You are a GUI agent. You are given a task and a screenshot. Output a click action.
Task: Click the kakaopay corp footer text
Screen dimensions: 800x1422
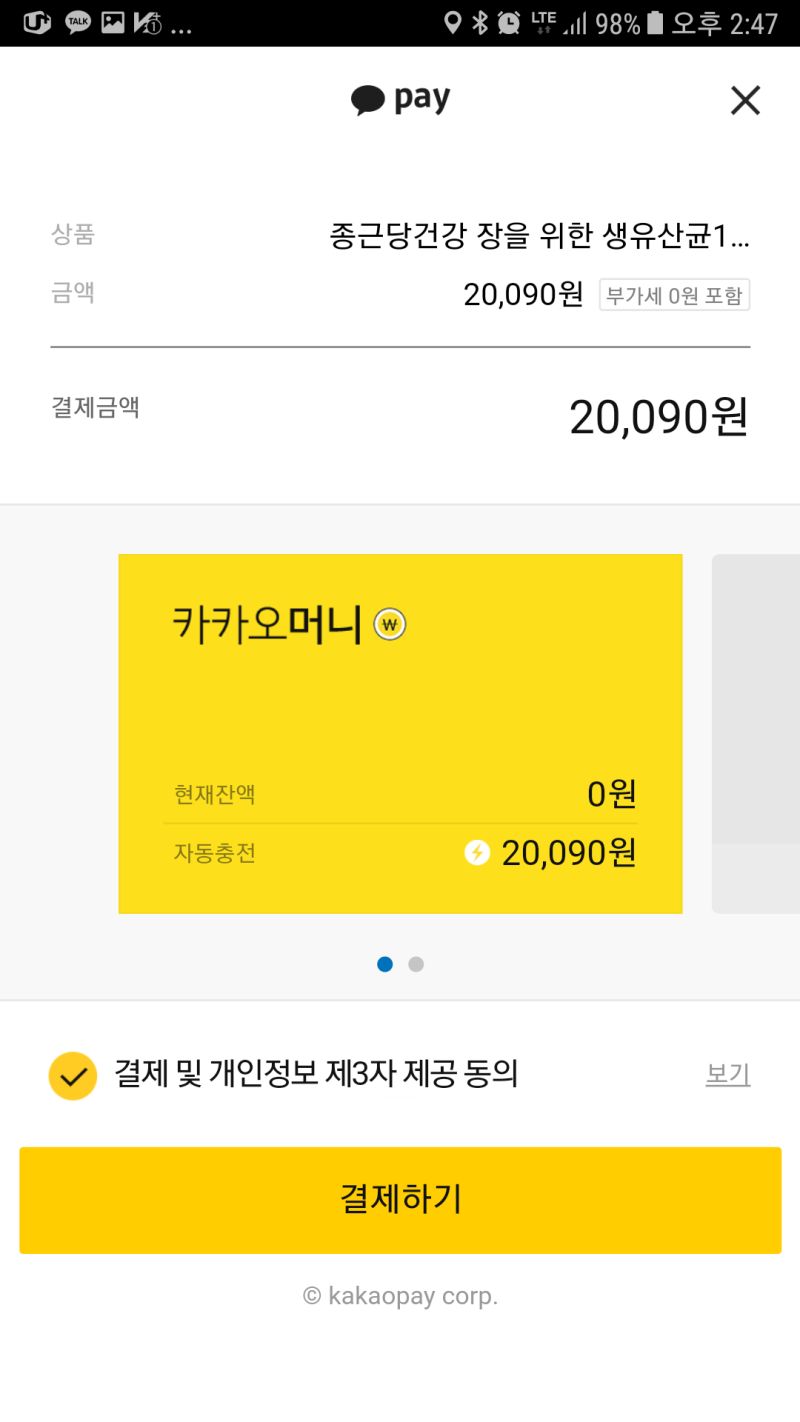[400, 1295]
